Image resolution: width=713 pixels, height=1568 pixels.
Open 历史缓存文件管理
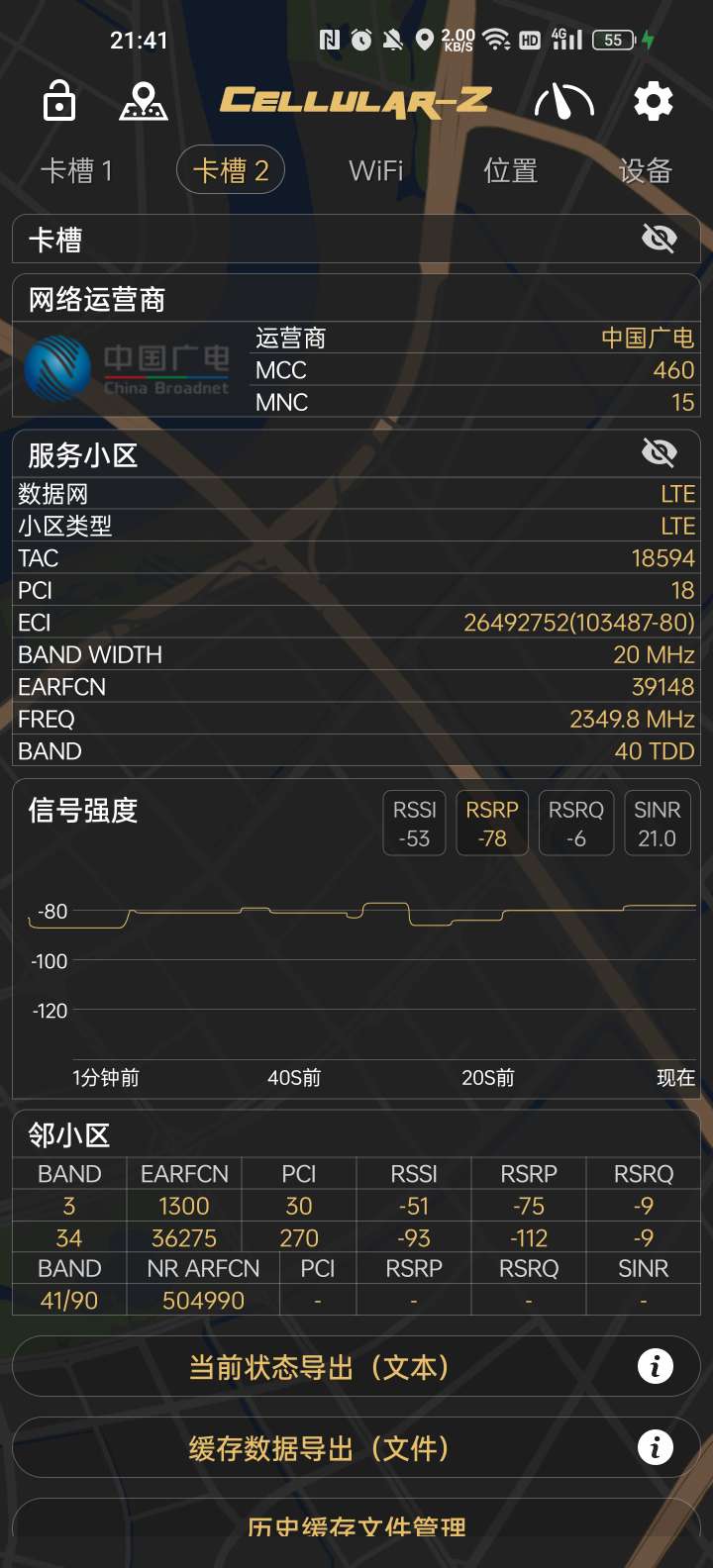click(356, 1529)
